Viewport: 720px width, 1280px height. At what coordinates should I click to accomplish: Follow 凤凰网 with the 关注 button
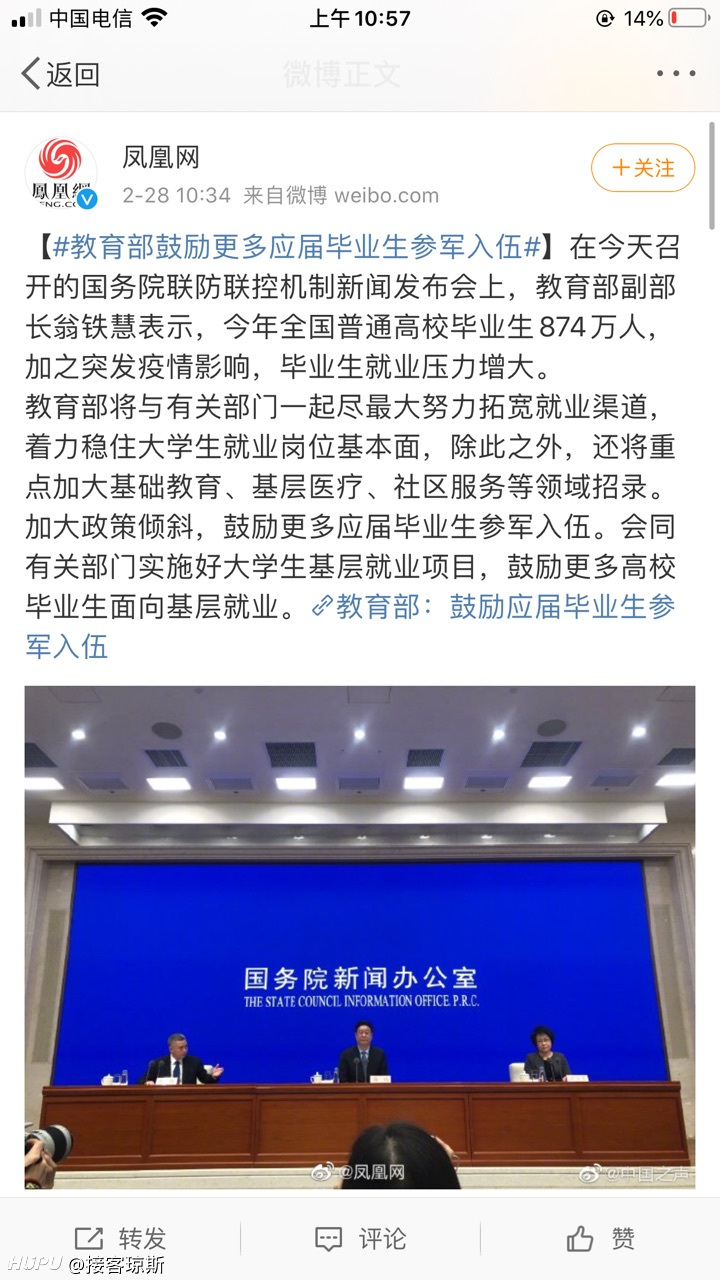[x=643, y=168]
